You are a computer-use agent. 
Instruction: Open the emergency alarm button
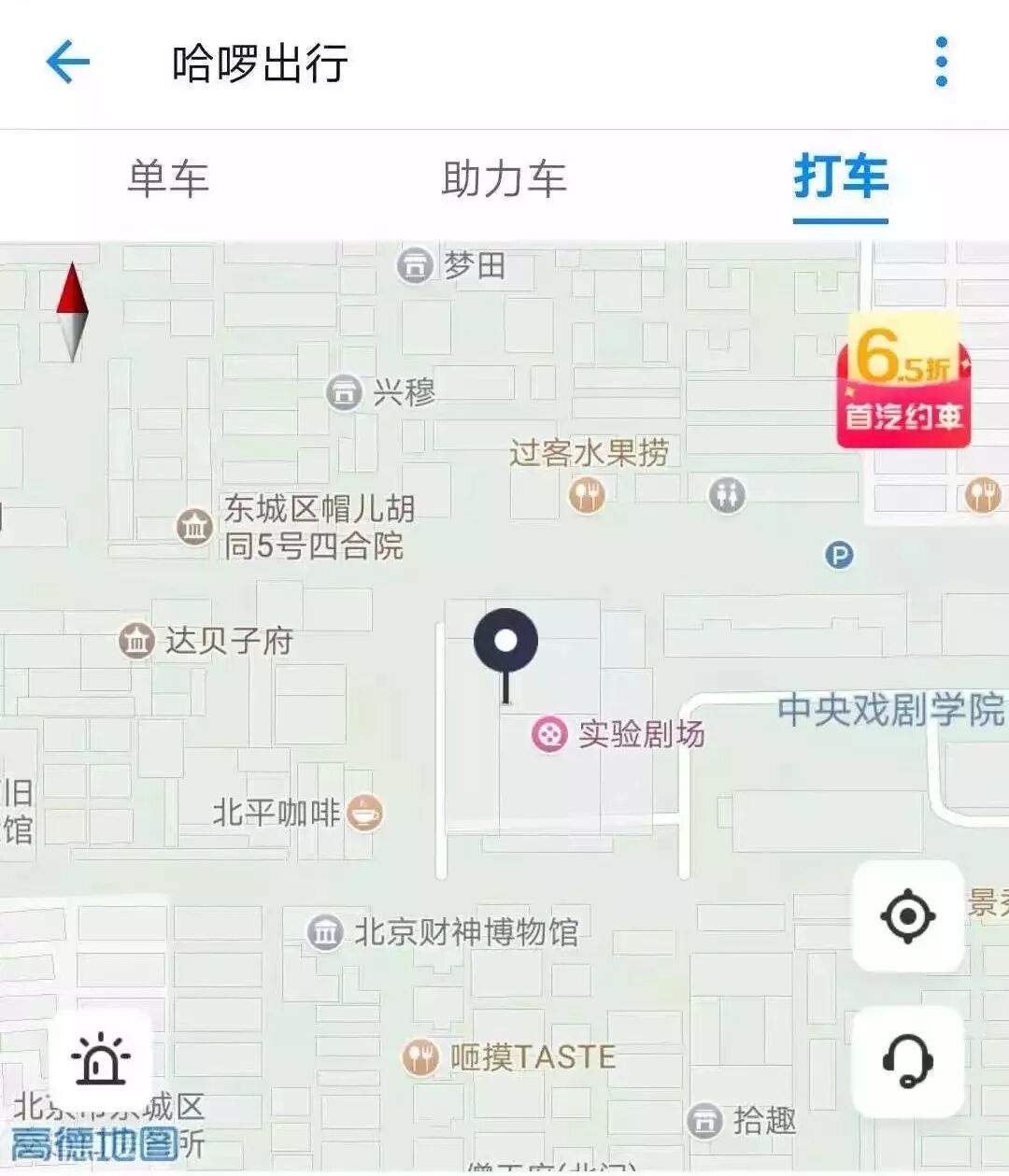[x=100, y=1061]
